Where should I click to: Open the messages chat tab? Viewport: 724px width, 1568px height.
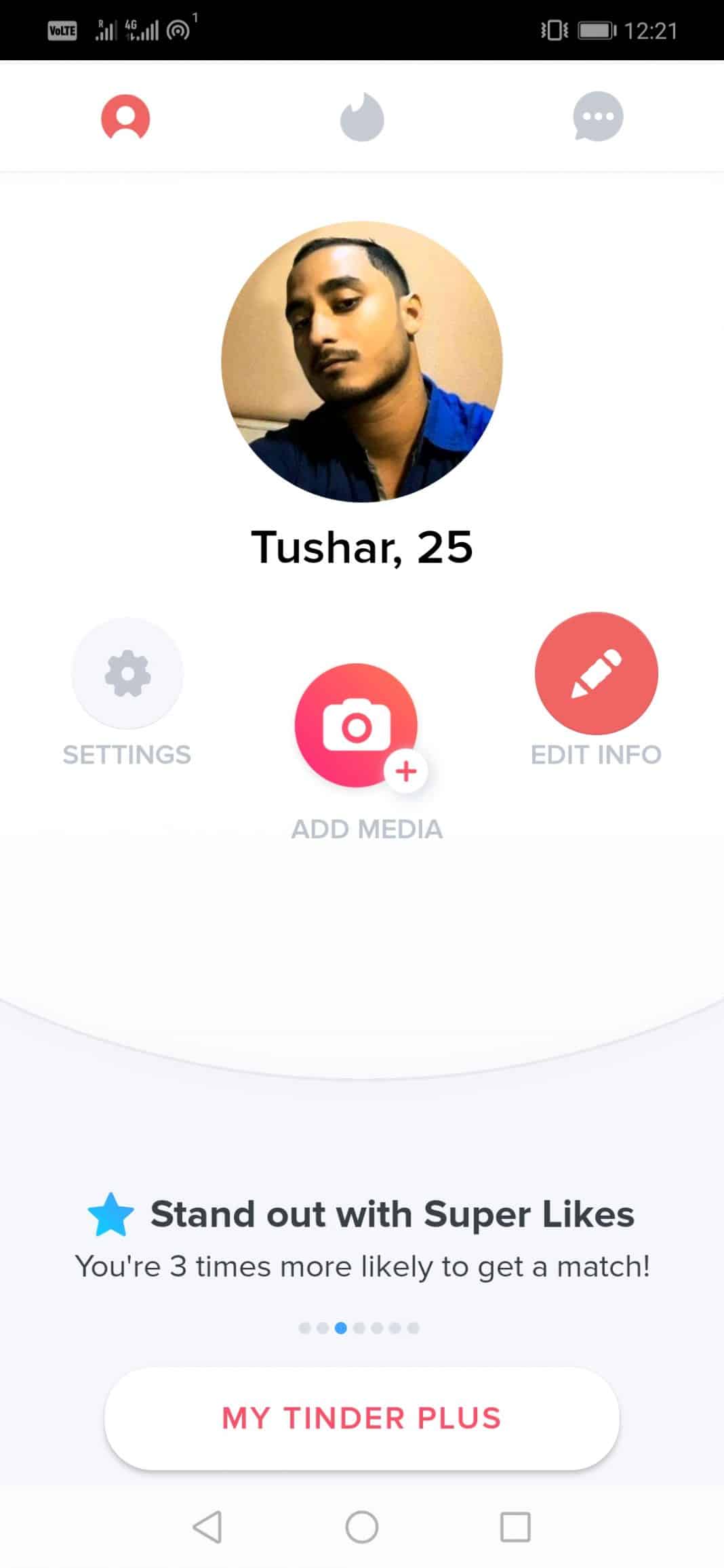click(x=598, y=117)
